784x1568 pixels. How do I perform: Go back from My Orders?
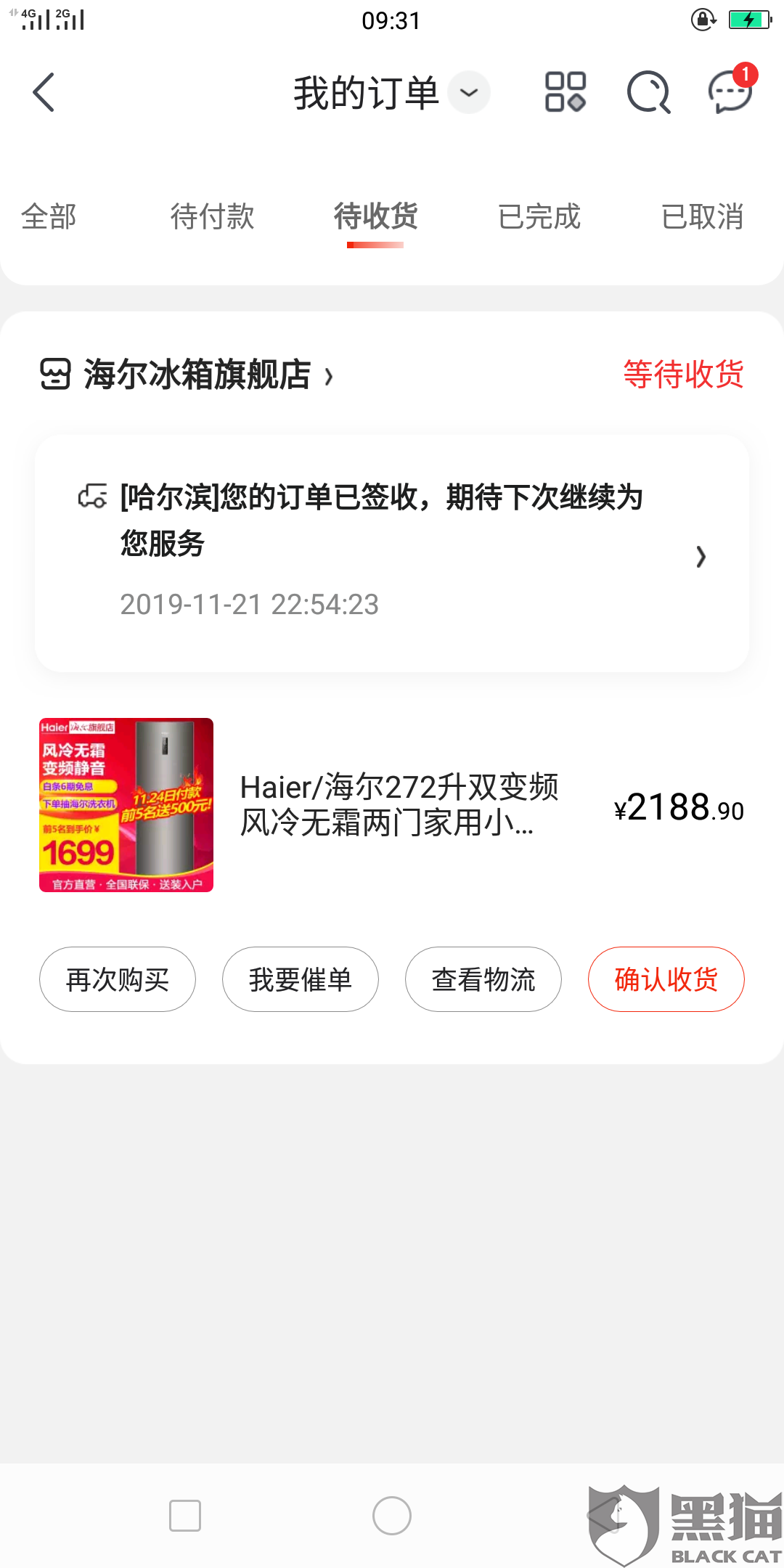(44, 93)
